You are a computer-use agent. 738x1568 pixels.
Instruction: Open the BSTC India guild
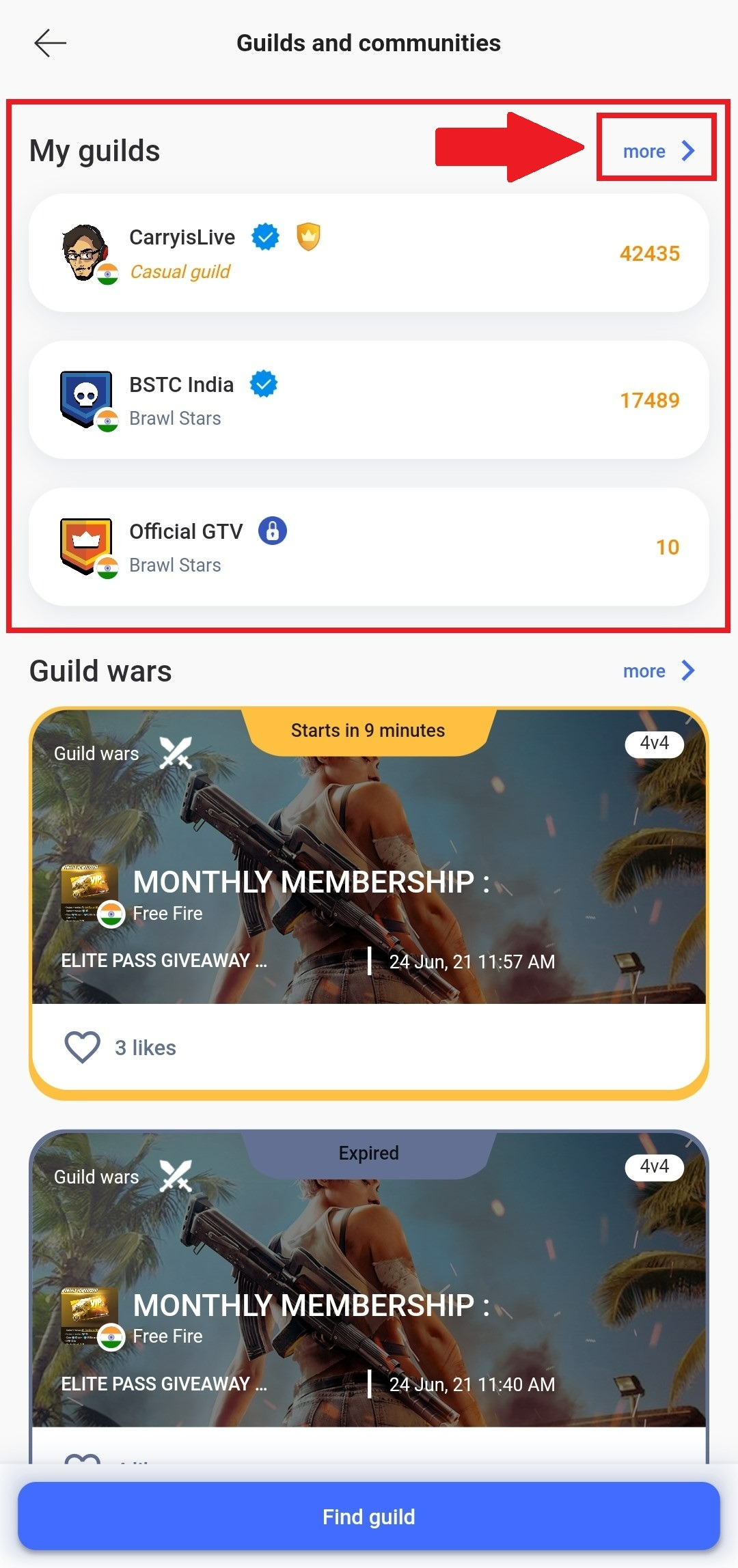tap(369, 400)
